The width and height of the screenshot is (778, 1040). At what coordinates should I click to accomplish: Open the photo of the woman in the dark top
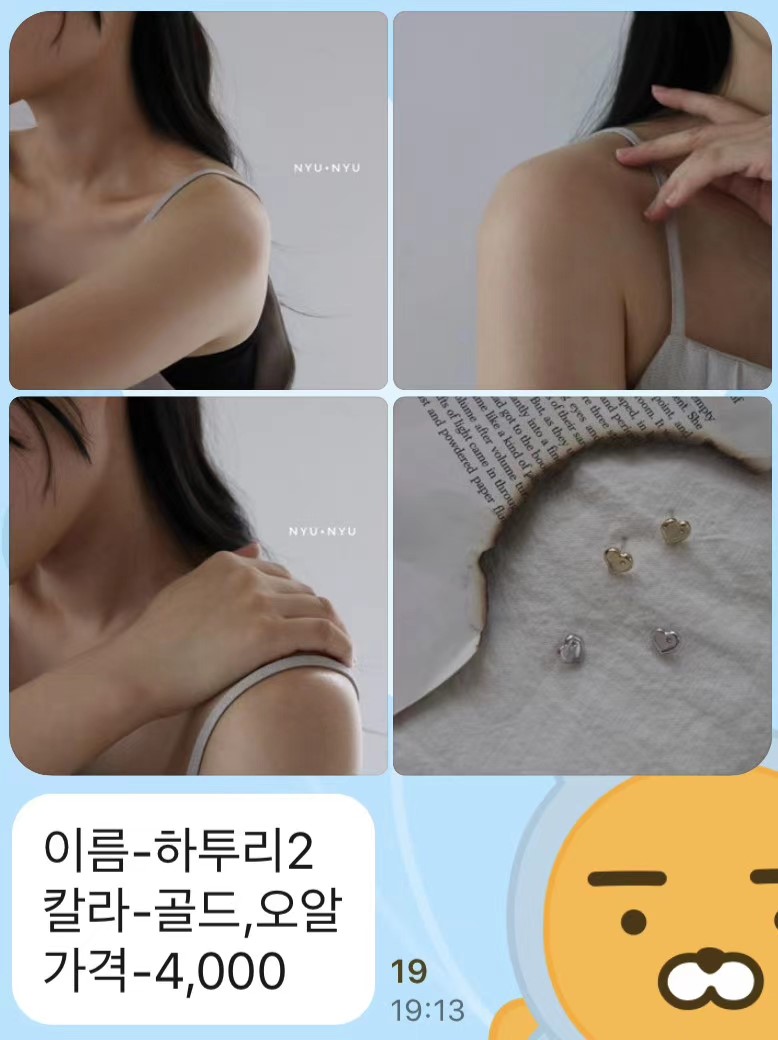pos(198,200)
